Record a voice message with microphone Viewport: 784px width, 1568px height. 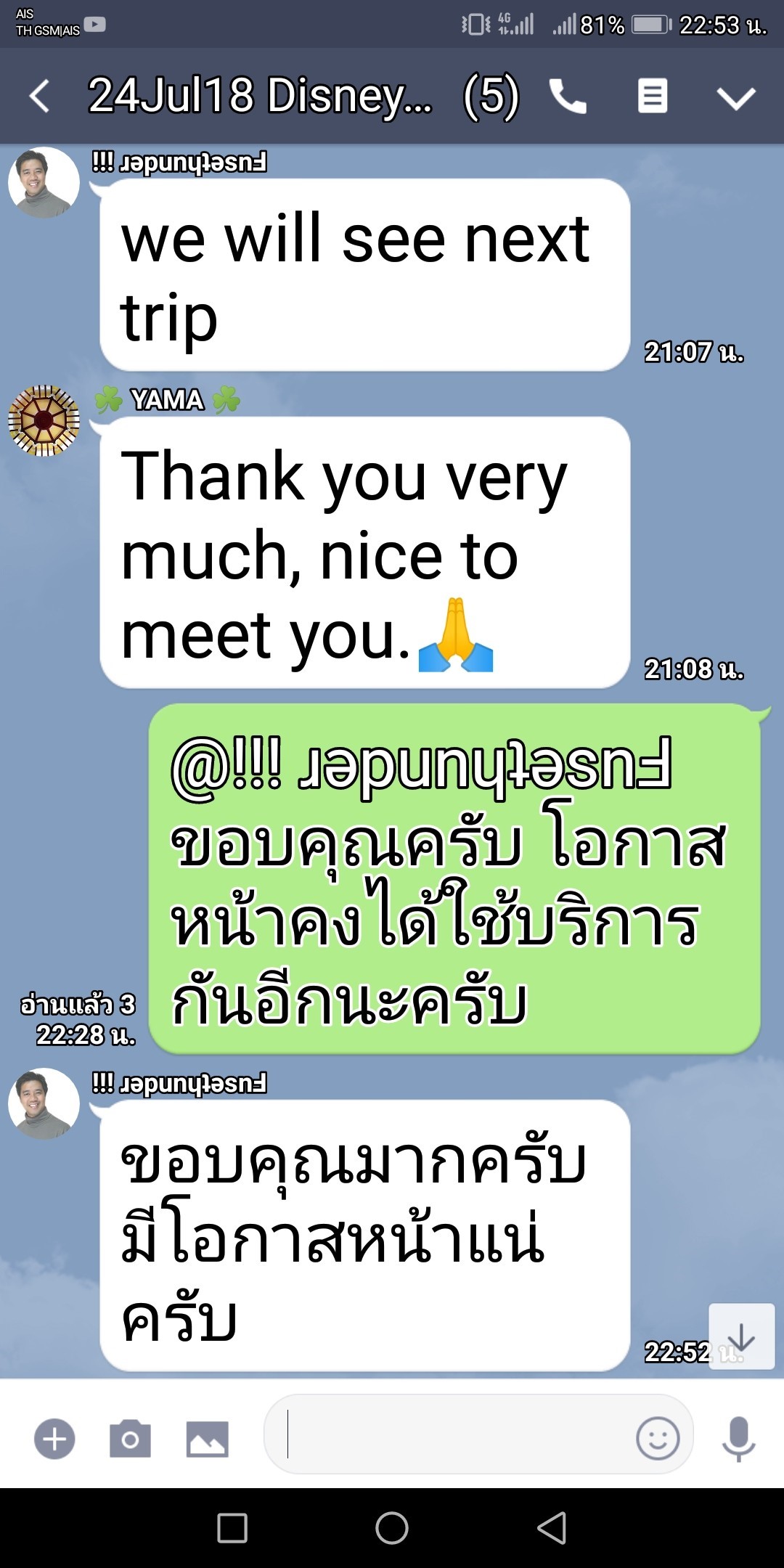click(738, 1438)
